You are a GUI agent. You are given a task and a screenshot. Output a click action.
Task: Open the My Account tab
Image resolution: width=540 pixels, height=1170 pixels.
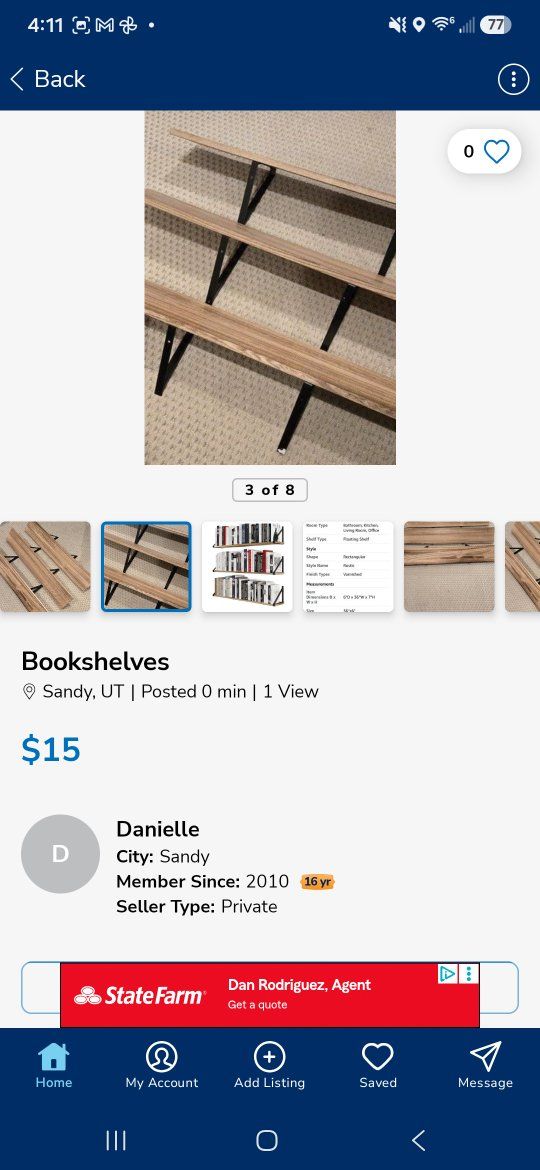[162, 1066]
